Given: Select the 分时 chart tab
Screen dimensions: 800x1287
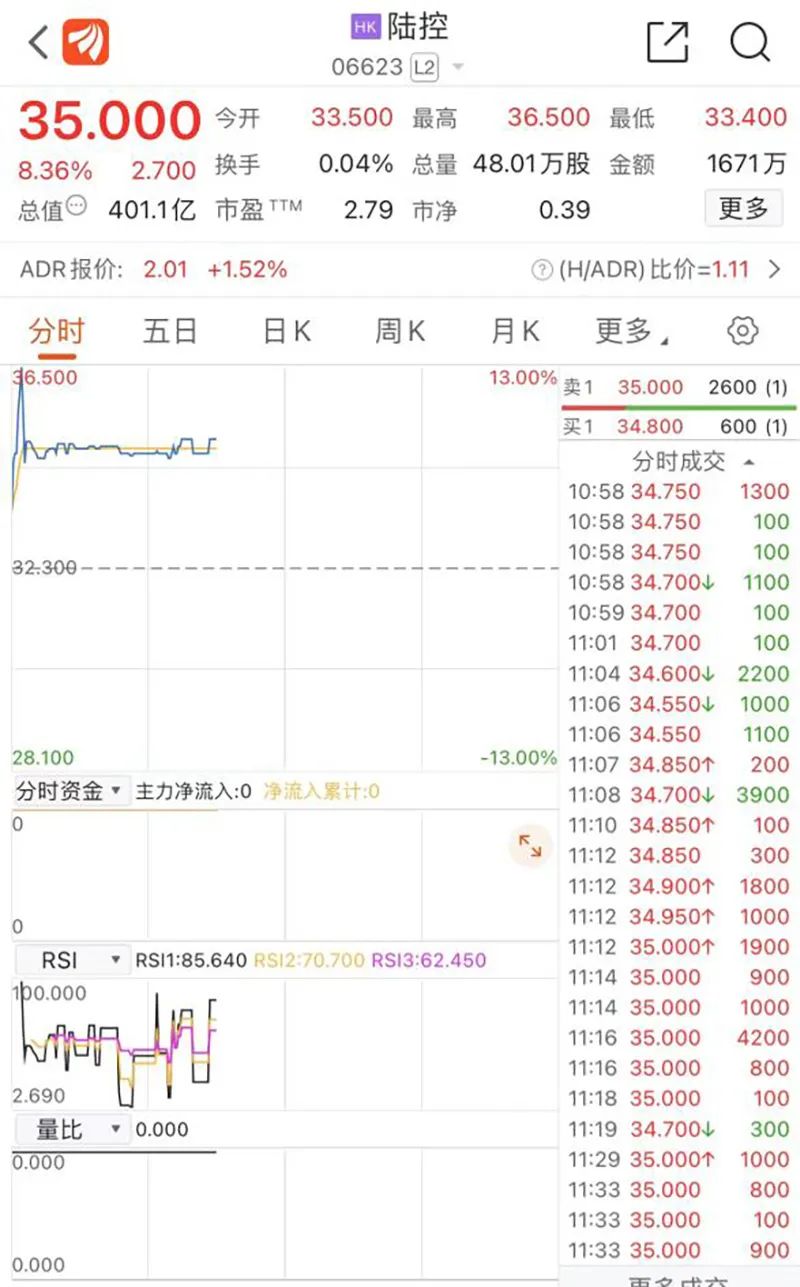Looking at the screenshot, I should (x=56, y=331).
